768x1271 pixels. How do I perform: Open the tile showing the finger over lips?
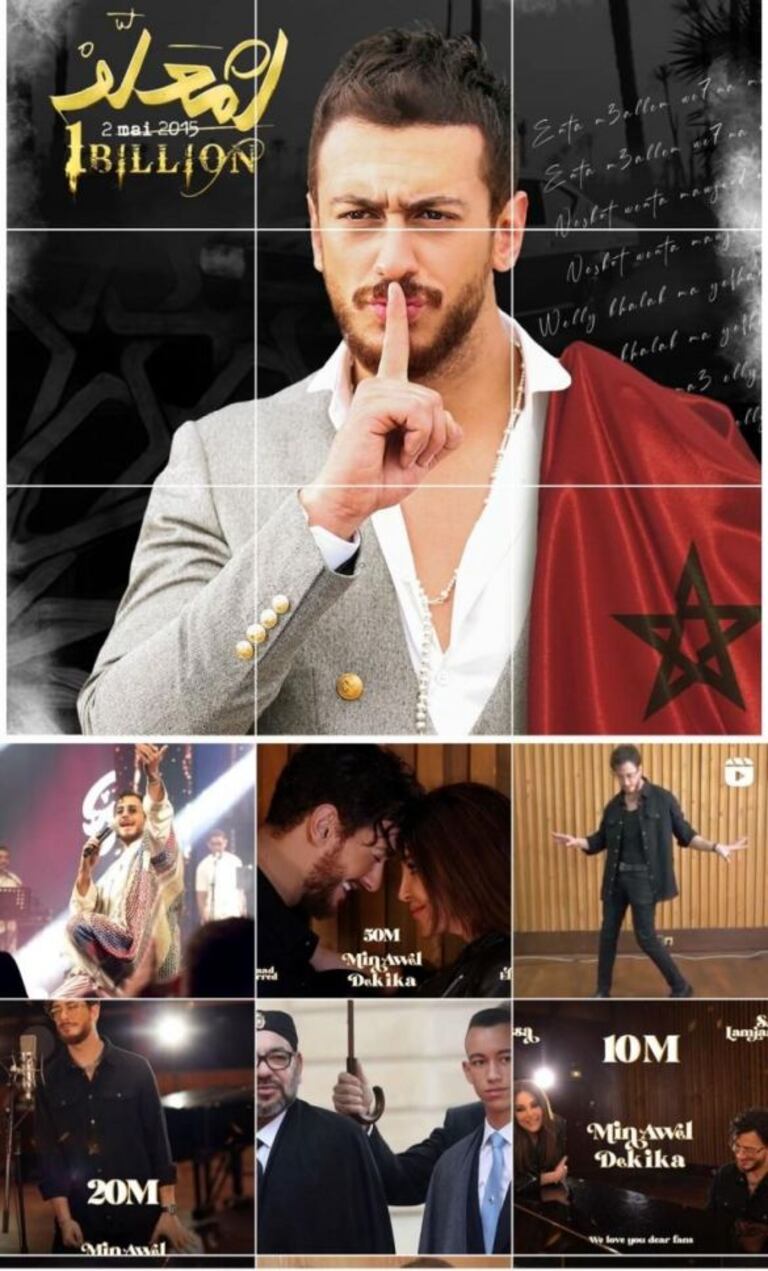384,355
